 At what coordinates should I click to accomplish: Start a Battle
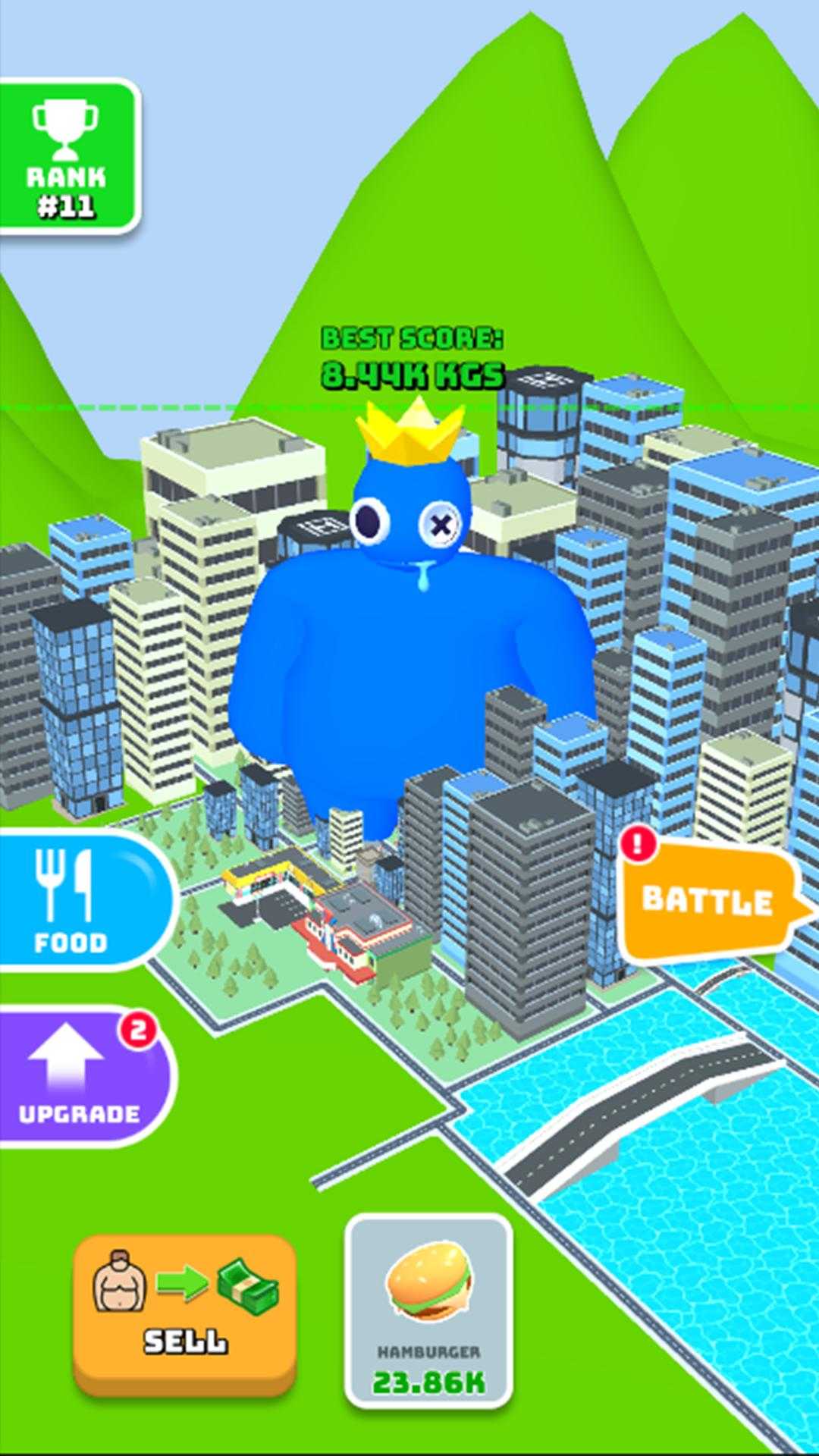click(707, 900)
